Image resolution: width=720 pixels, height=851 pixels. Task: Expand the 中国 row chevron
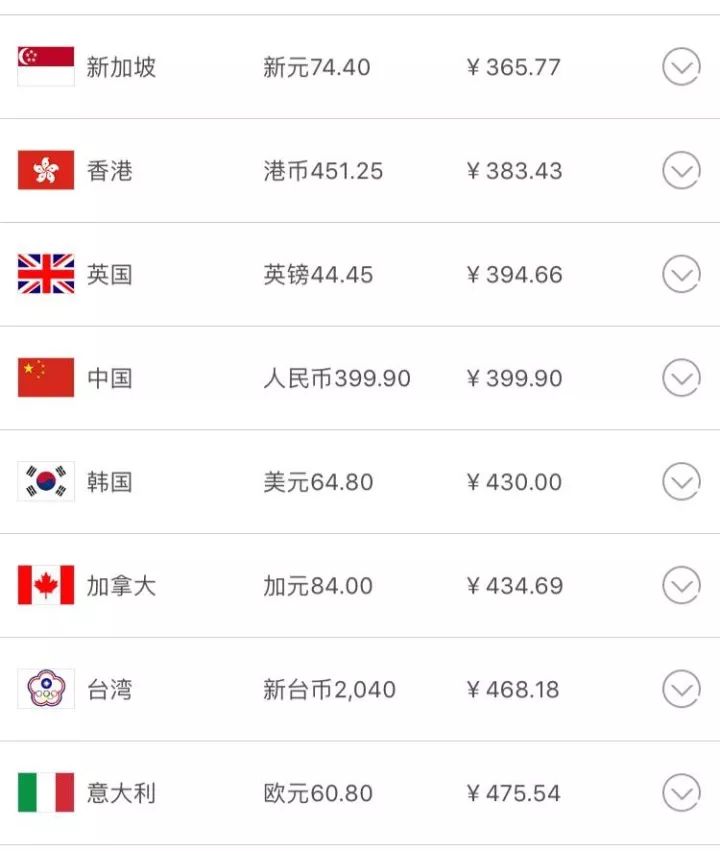point(681,378)
